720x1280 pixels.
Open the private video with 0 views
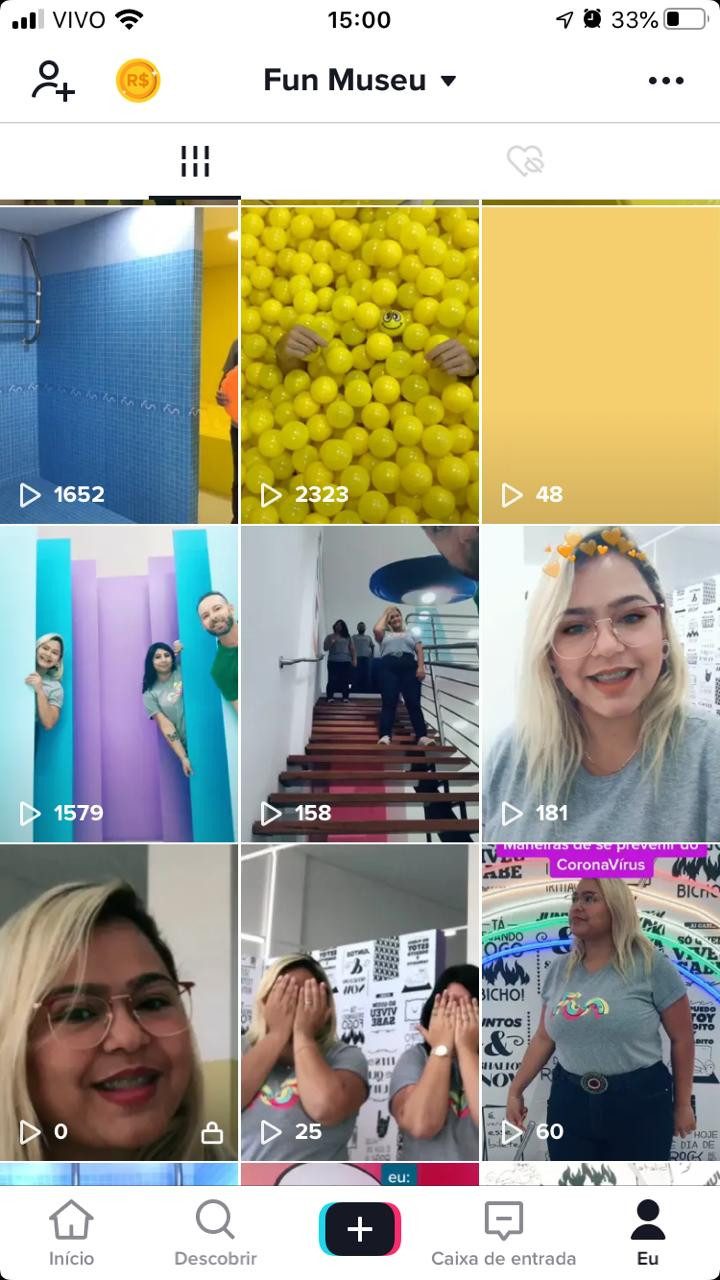pyautogui.click(x=118, y=1002)
